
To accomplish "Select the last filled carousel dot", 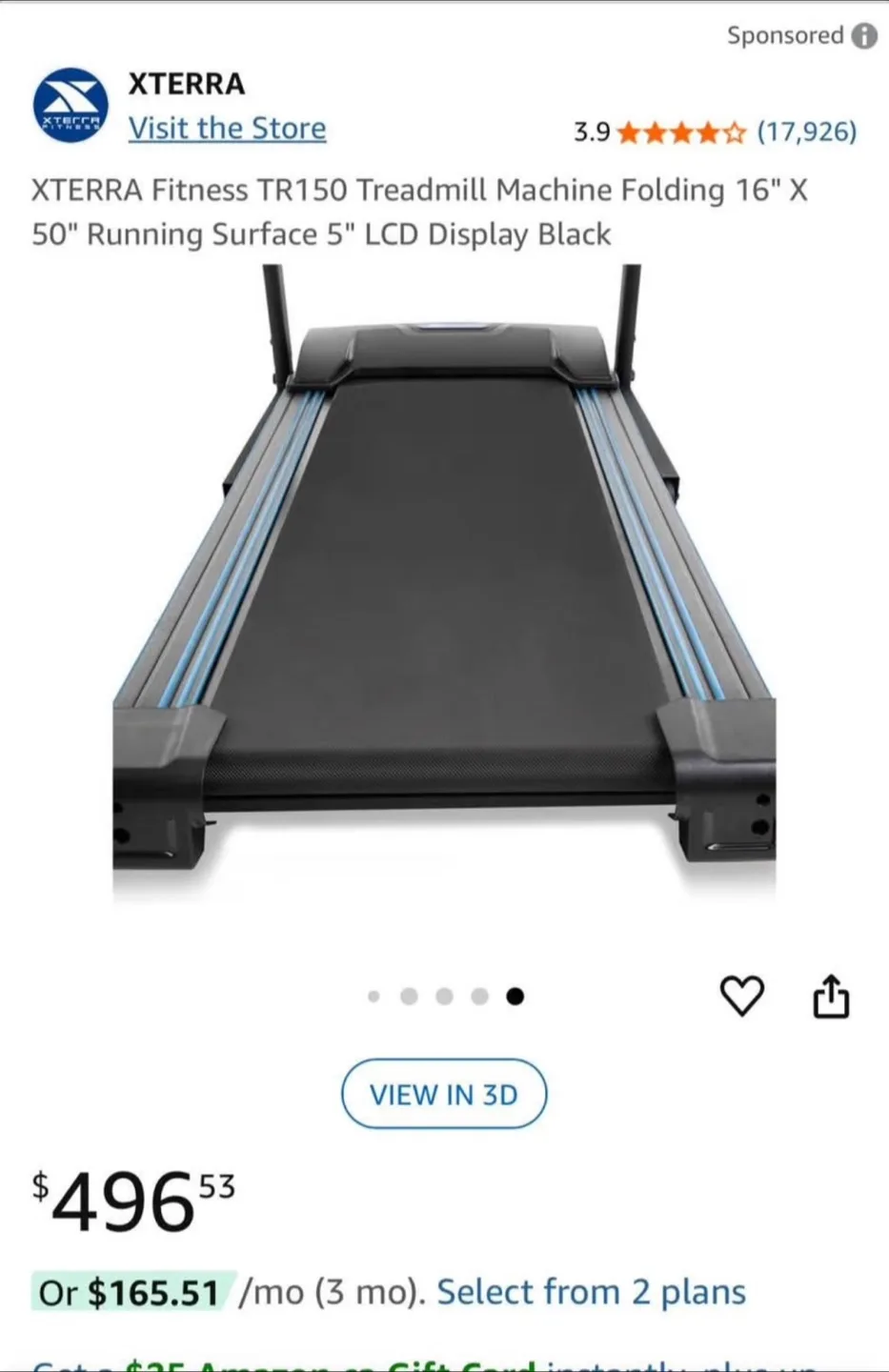I will coord(515,996).
